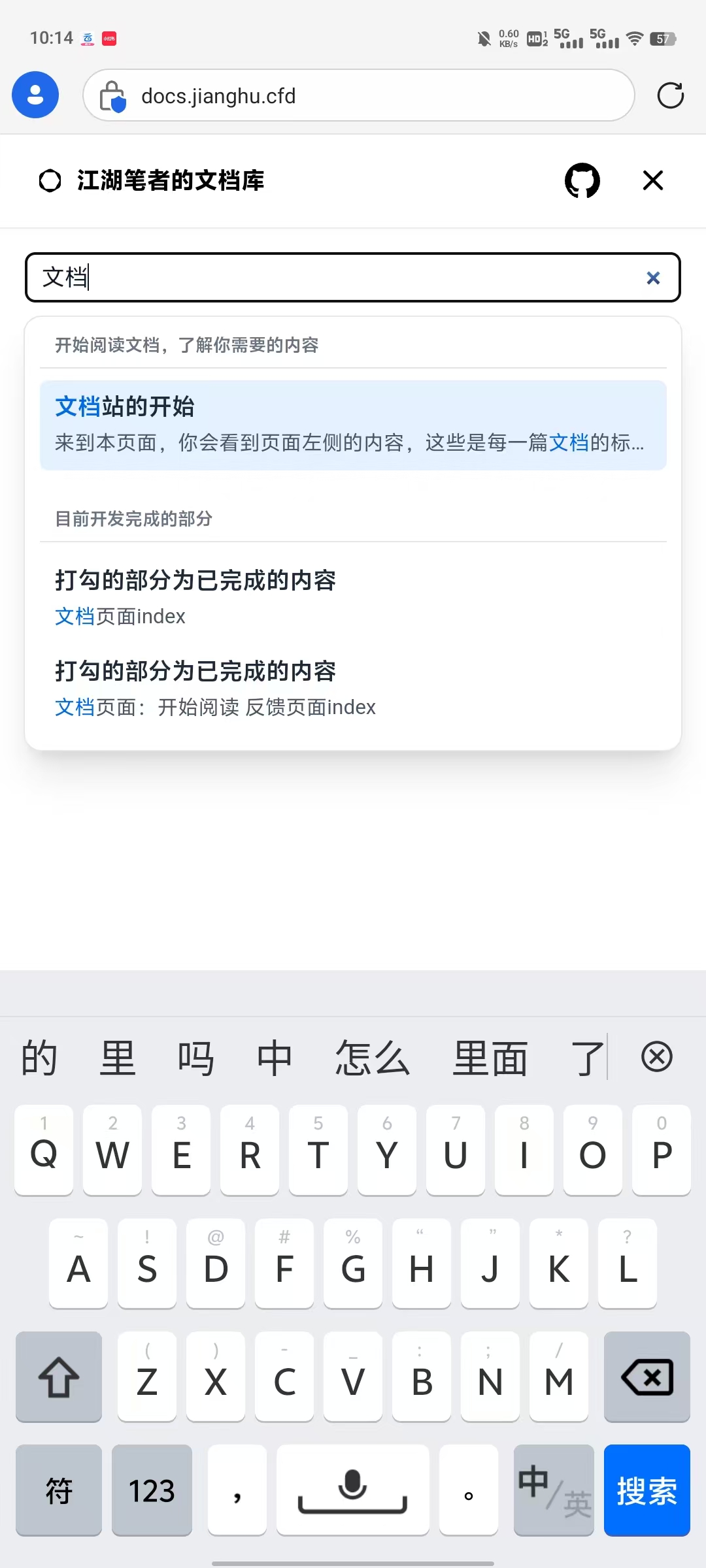Close the search overlay with X
The width and height of the screenshot is (706, 1568).
coord(652,180)
